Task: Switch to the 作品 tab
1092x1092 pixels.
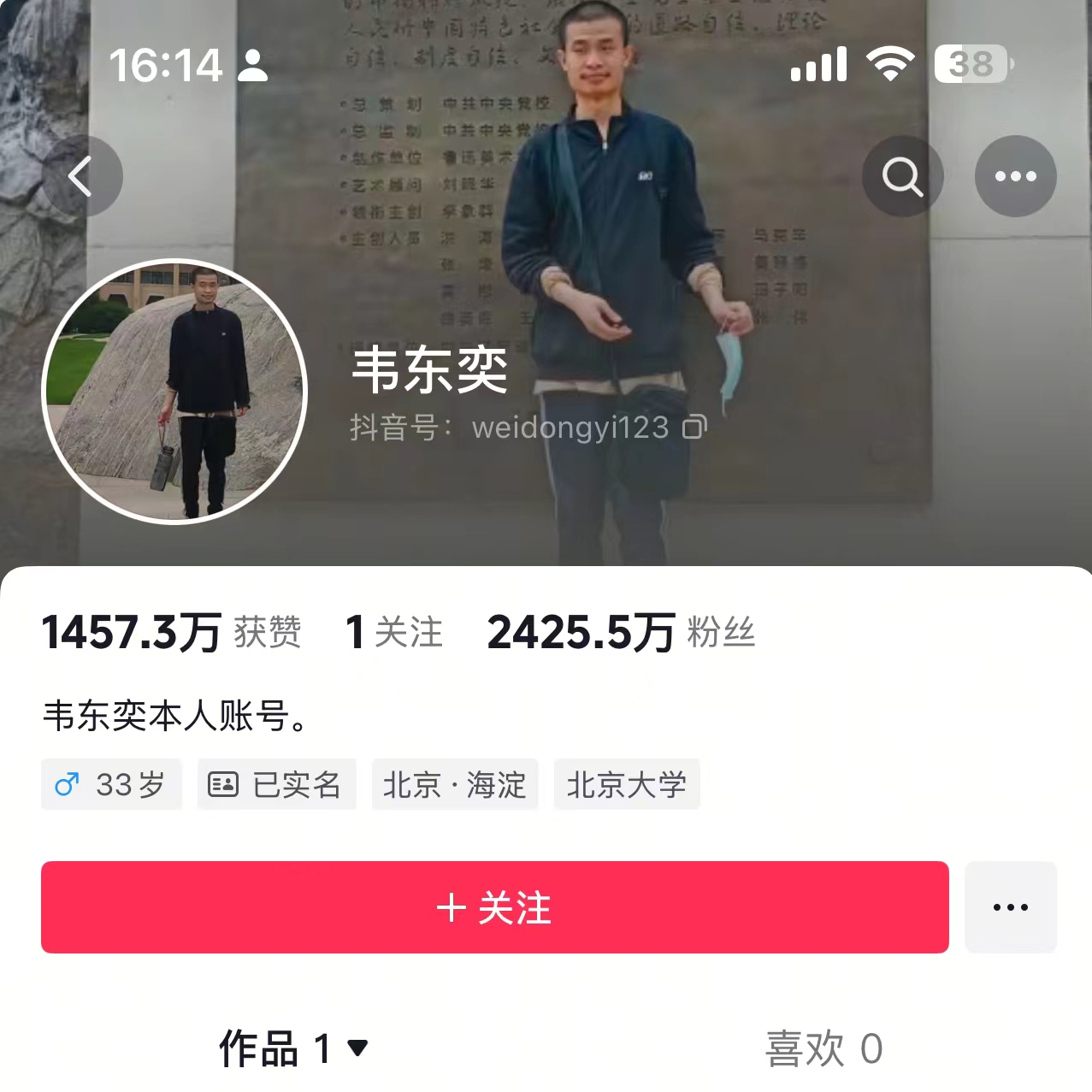Action: 292,1048
